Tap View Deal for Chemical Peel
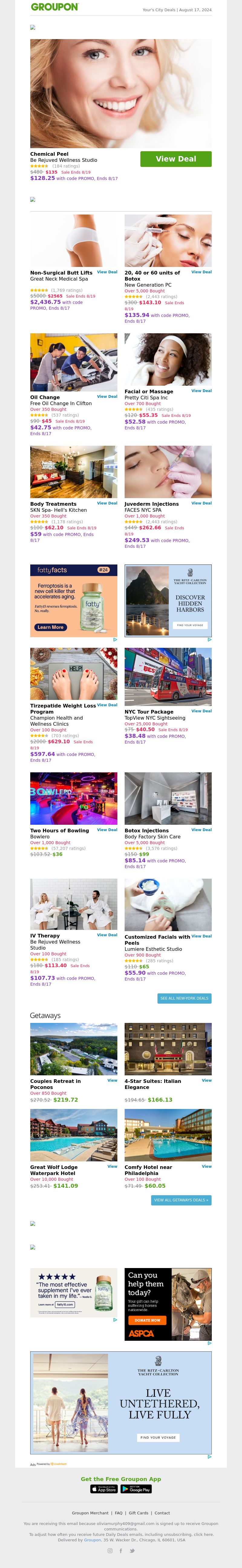This screenshot has height=1568, width=242. (x=176, y=159)
